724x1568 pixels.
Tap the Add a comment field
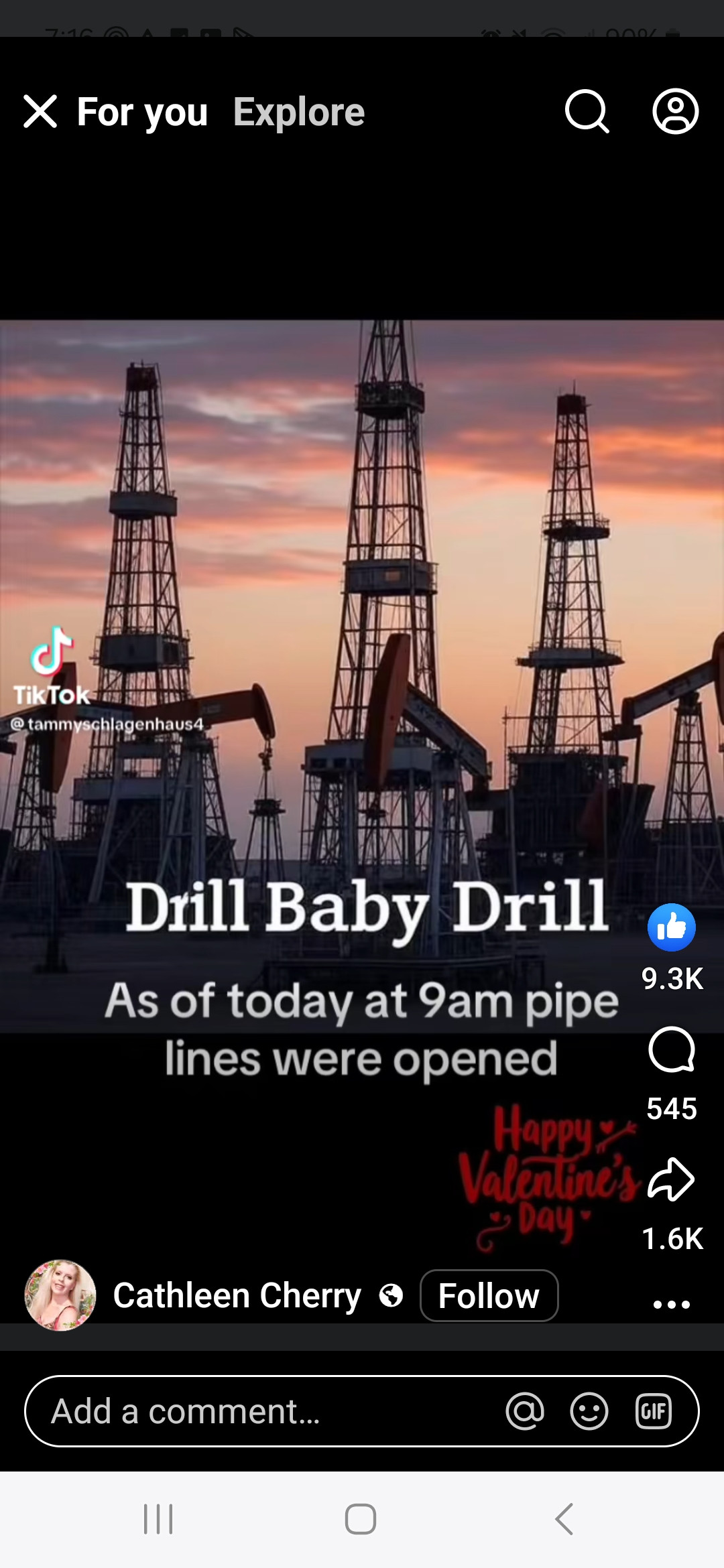268,1411
